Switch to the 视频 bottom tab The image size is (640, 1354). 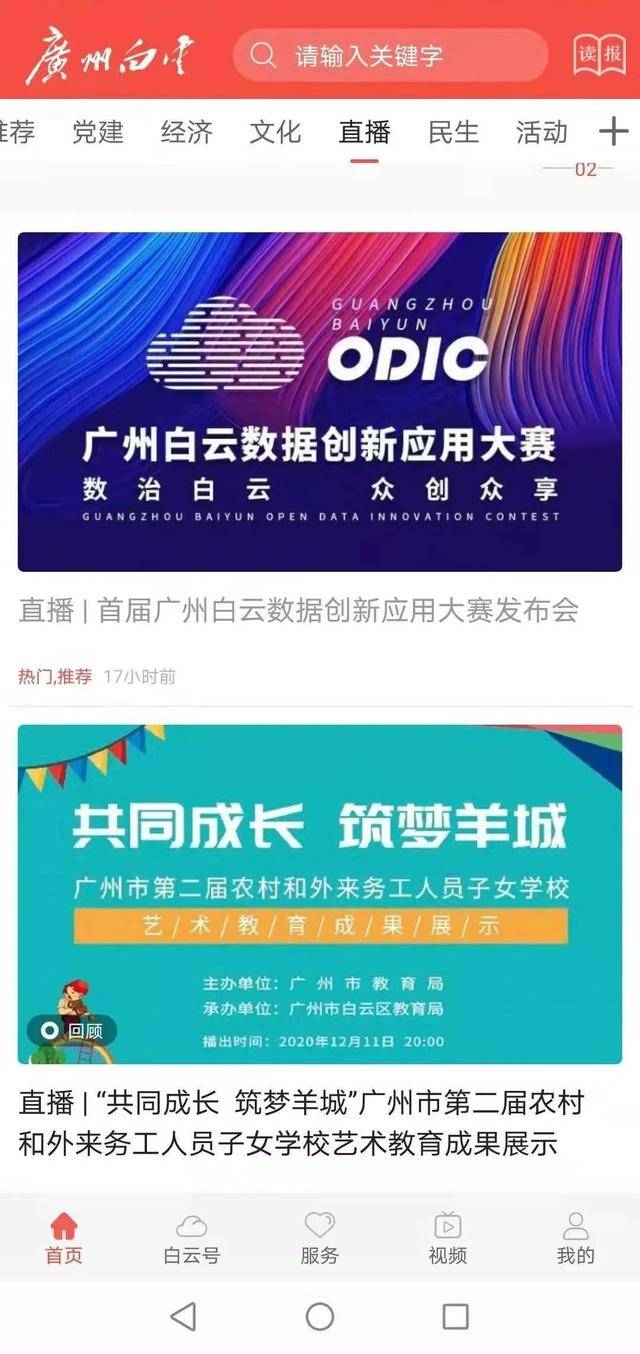(x=448, y=1238)
